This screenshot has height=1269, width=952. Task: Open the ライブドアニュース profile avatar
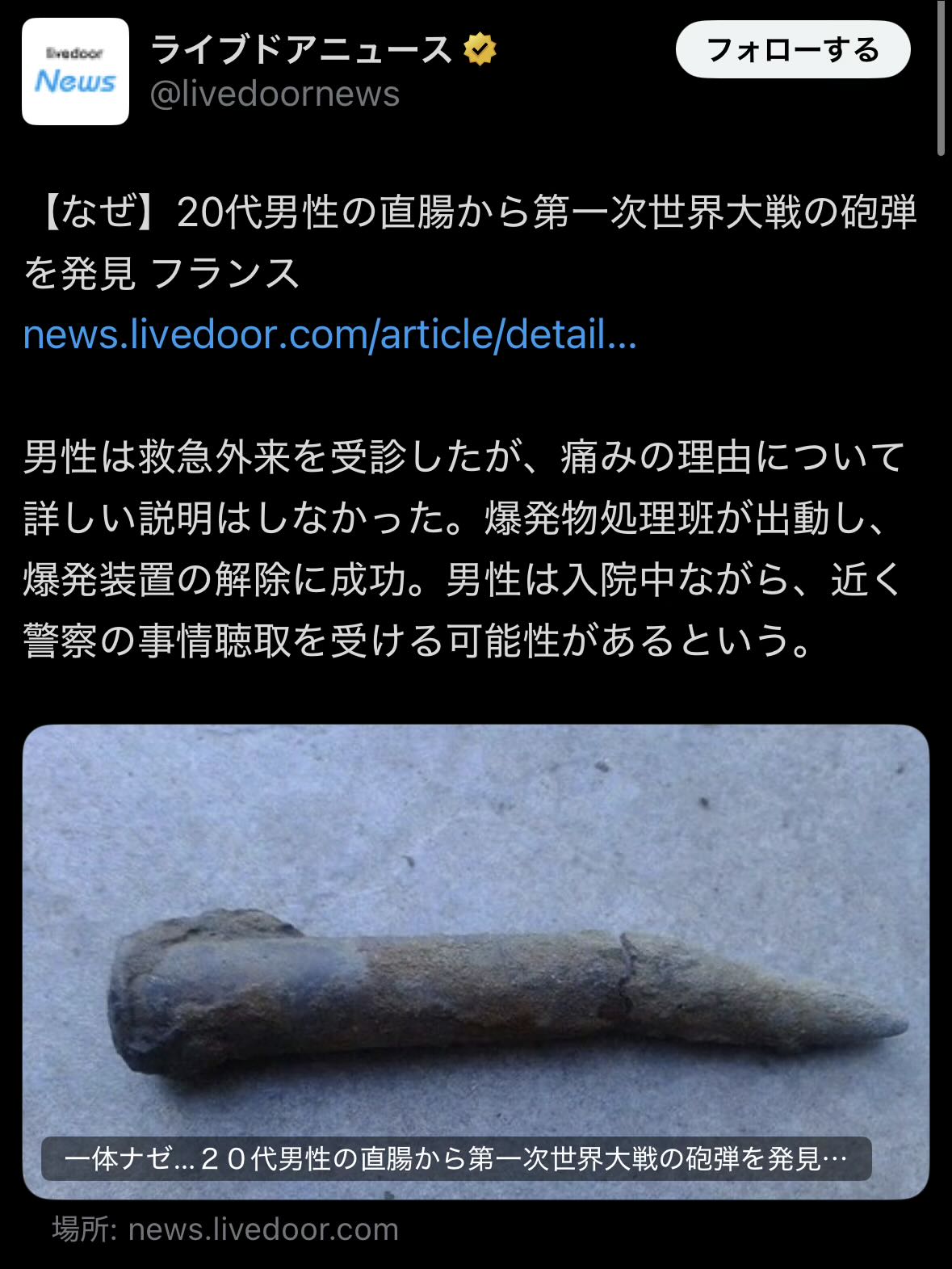[75, 71]
